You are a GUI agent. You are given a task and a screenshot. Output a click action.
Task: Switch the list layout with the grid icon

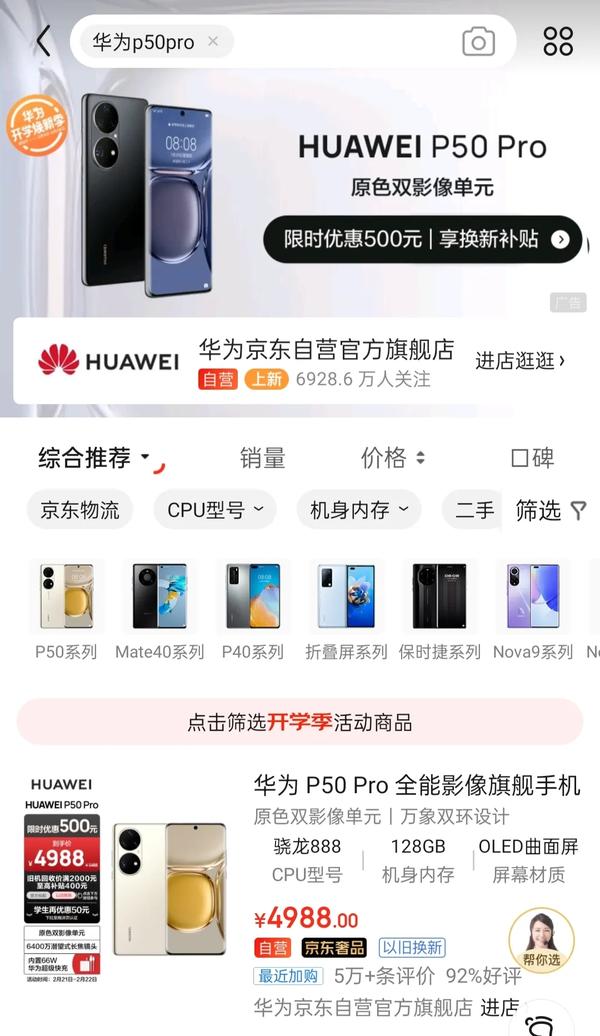558,42
